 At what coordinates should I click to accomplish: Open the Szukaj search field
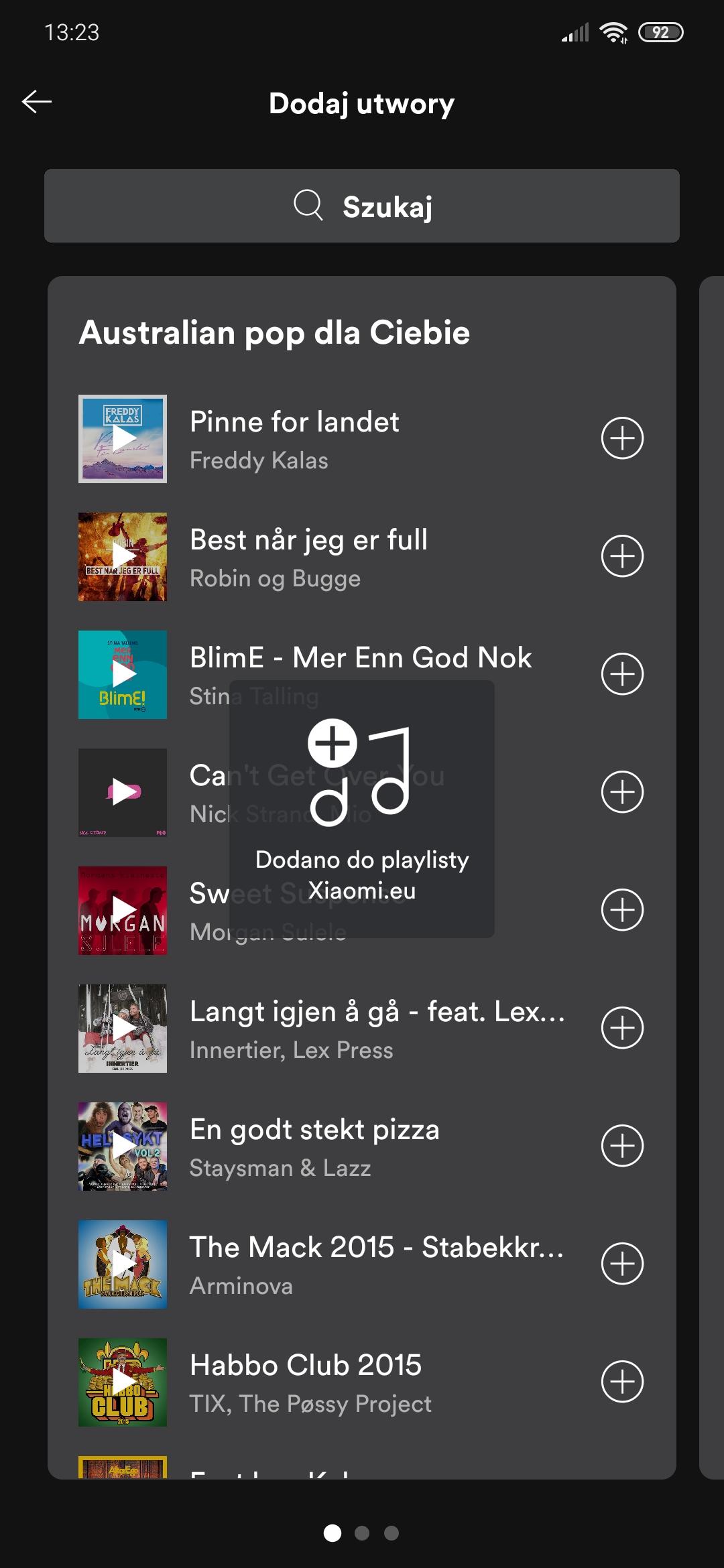362,206
